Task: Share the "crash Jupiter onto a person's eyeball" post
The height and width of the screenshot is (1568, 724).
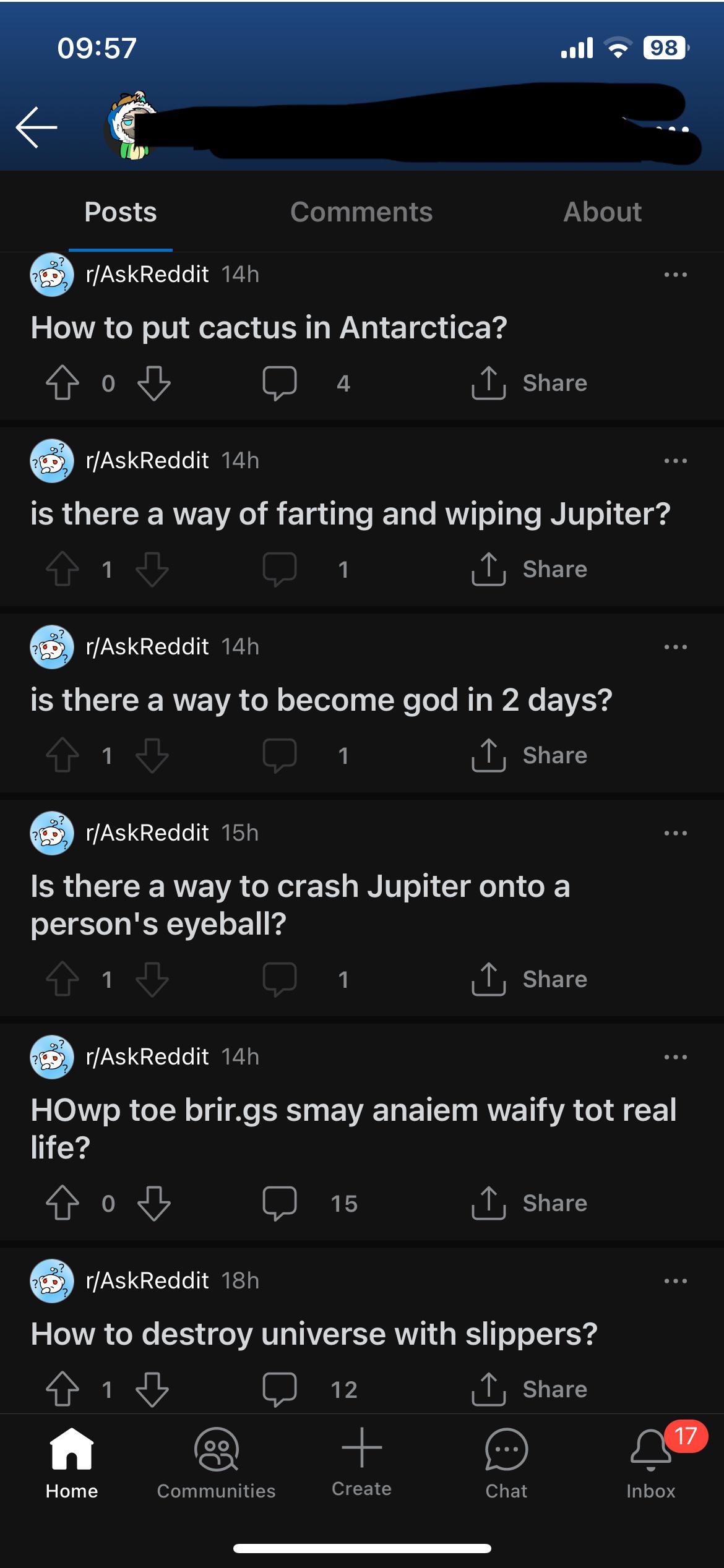Action: tap(530, 979)
